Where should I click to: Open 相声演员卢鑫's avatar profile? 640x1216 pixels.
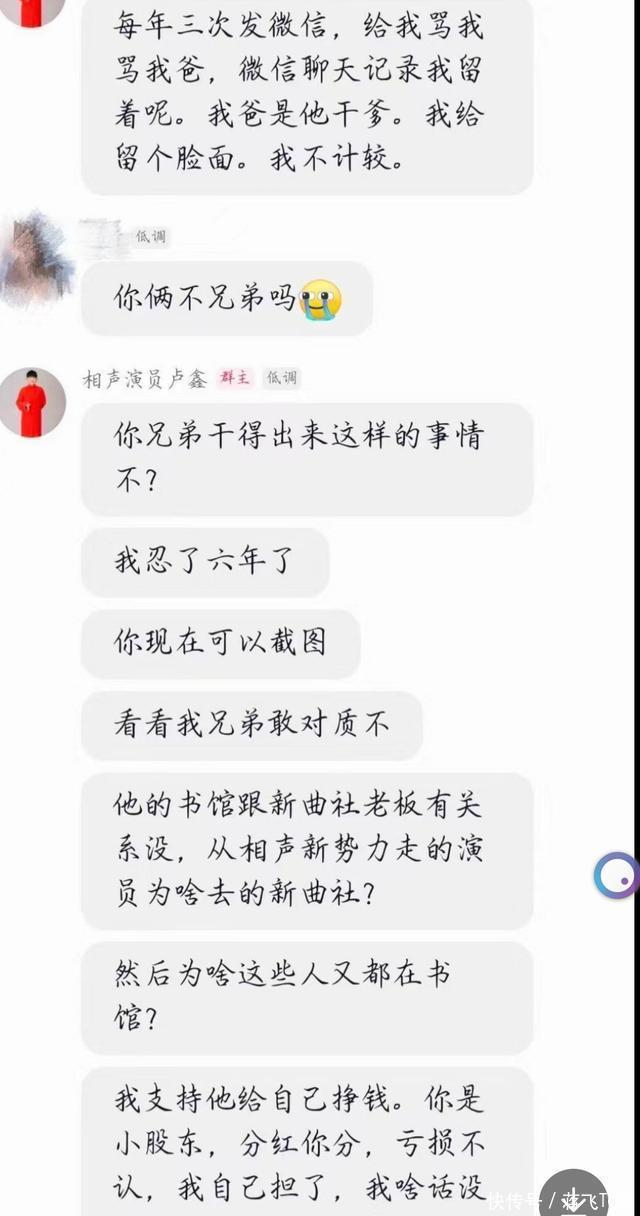tap(31, 402)
